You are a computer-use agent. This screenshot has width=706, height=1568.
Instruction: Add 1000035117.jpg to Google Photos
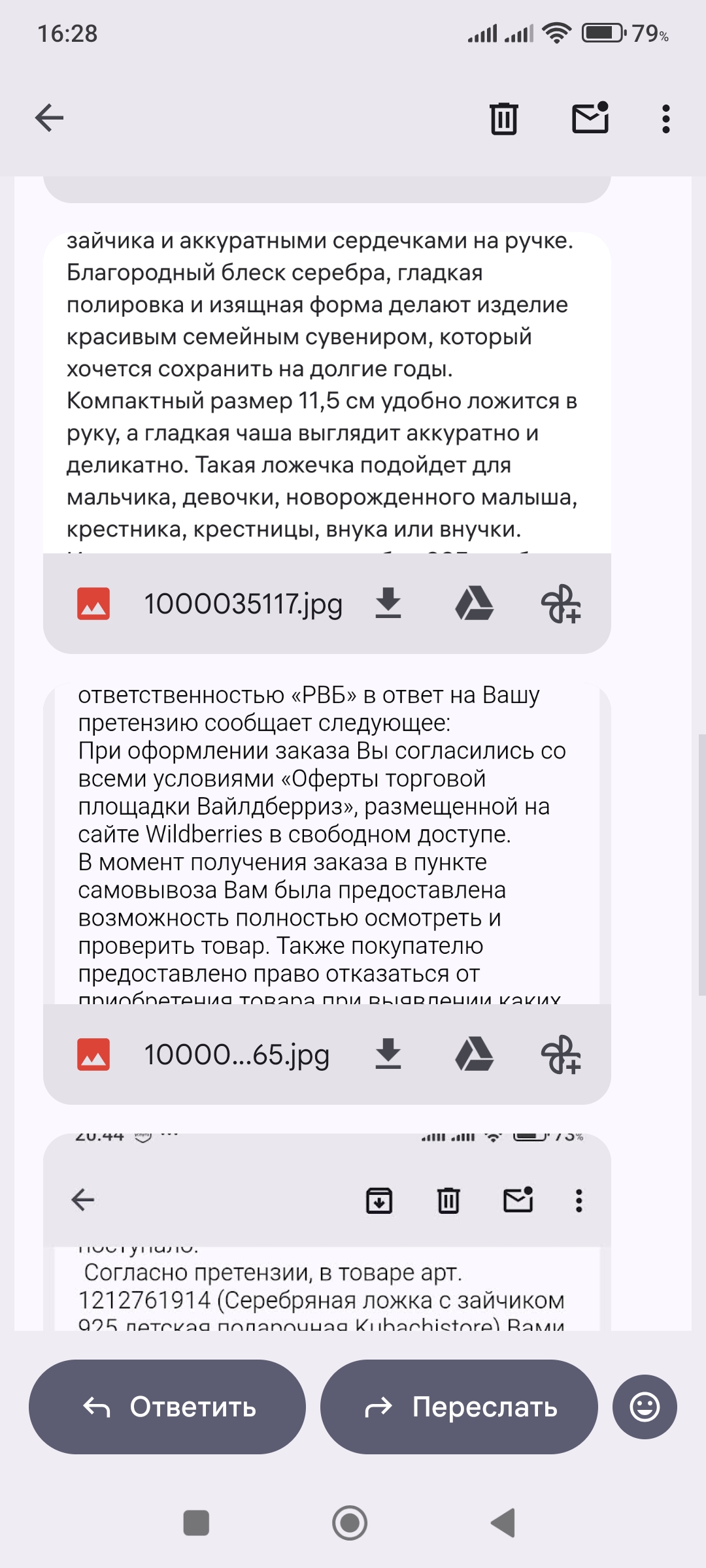tap(561, 603)
